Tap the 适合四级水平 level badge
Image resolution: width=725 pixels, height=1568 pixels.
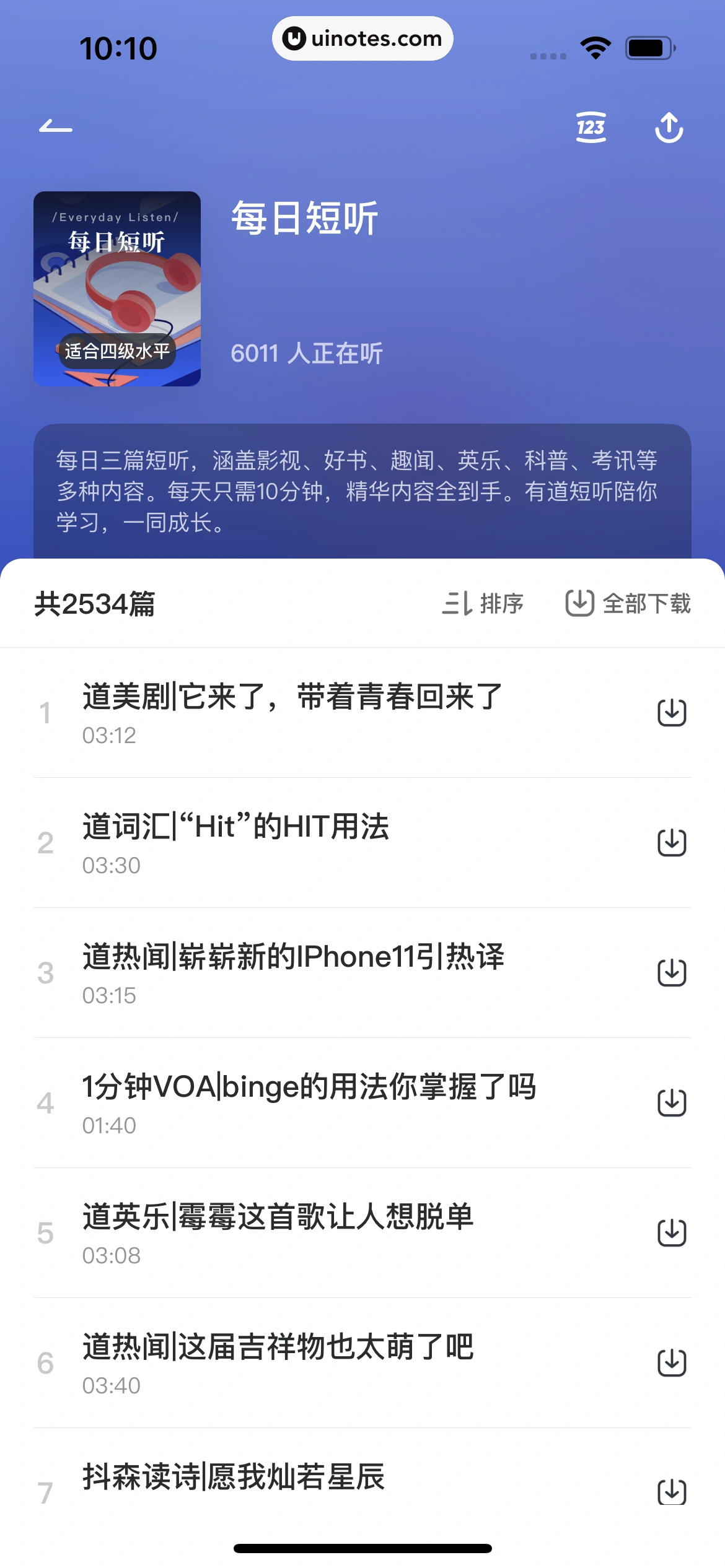coord(117,352)
